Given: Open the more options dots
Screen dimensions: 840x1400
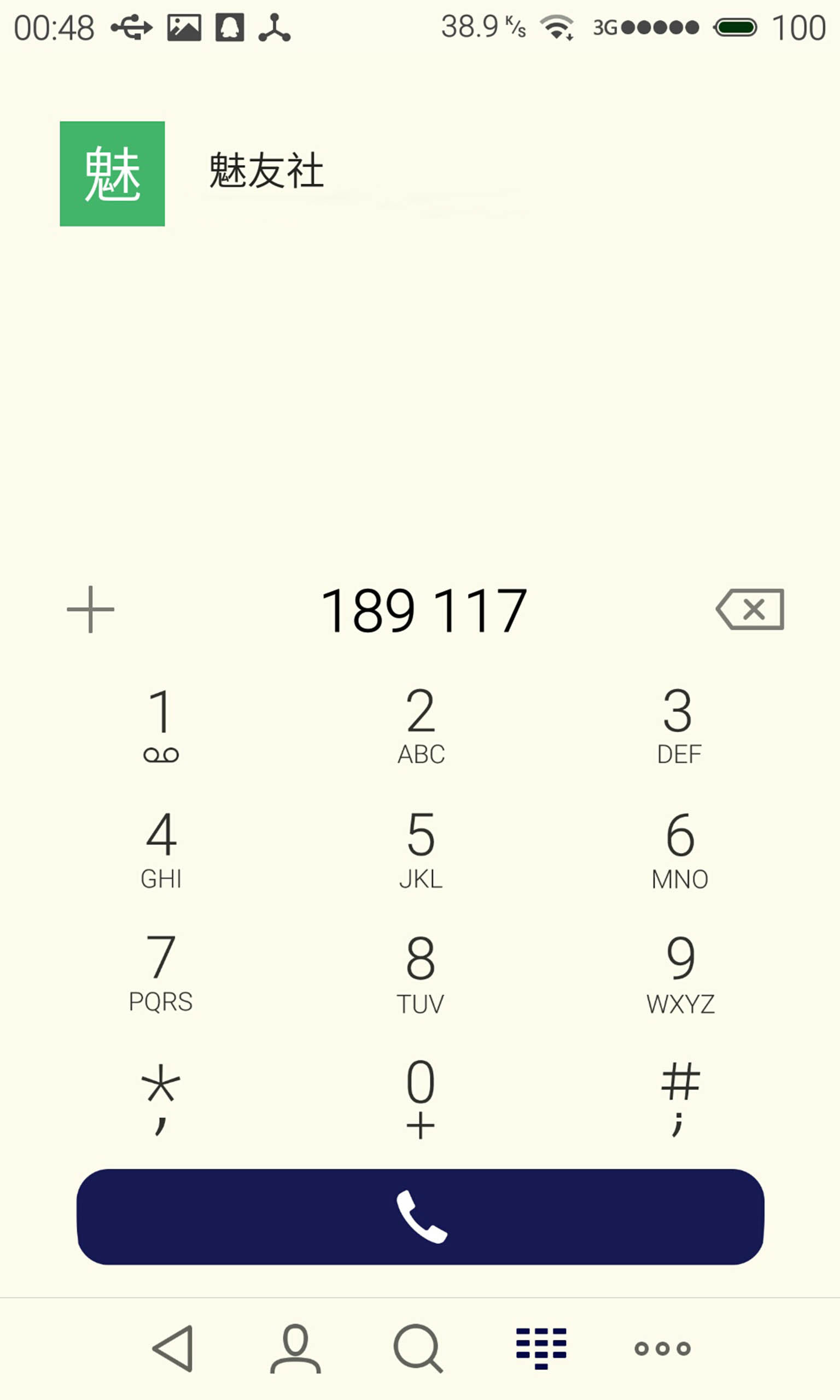Looking at the screenshot, I should (x=662, y=1349).
